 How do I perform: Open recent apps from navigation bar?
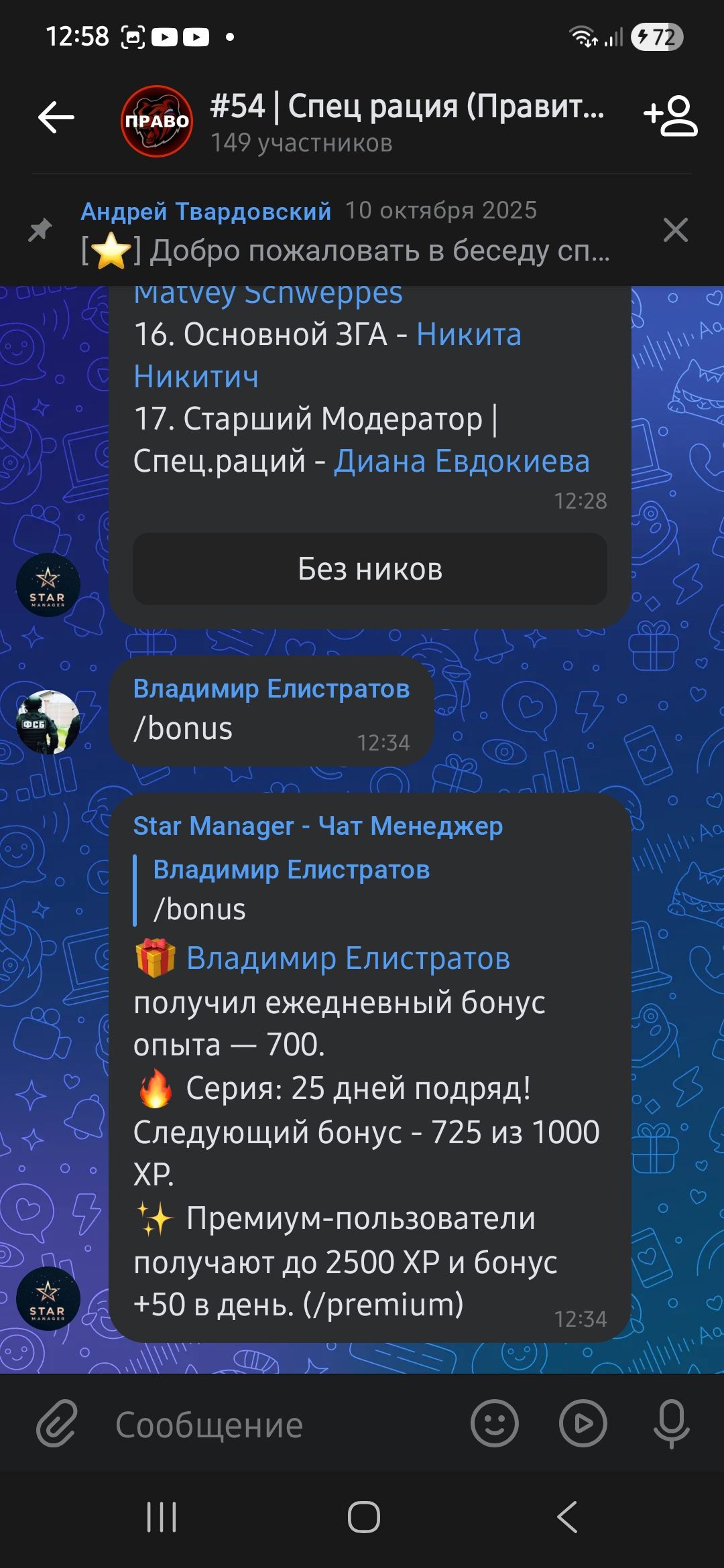point(162,1516)
